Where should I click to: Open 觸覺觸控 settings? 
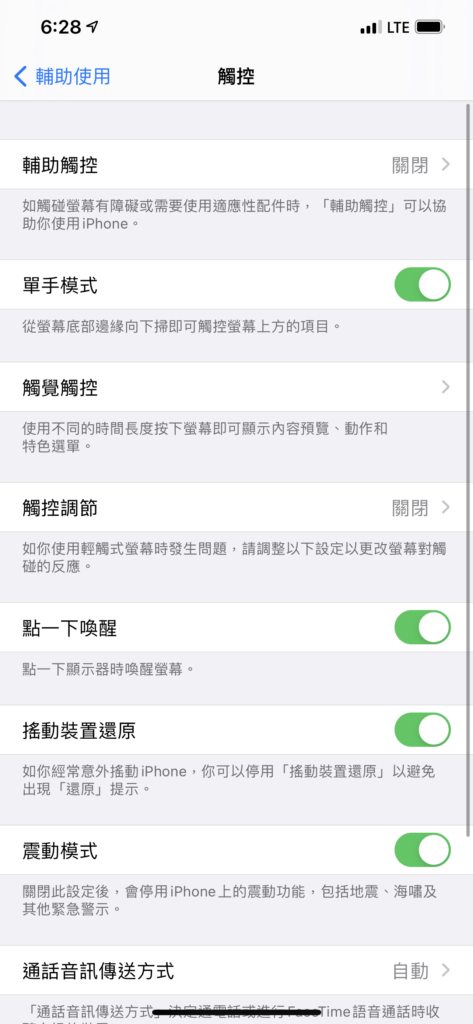236,387
